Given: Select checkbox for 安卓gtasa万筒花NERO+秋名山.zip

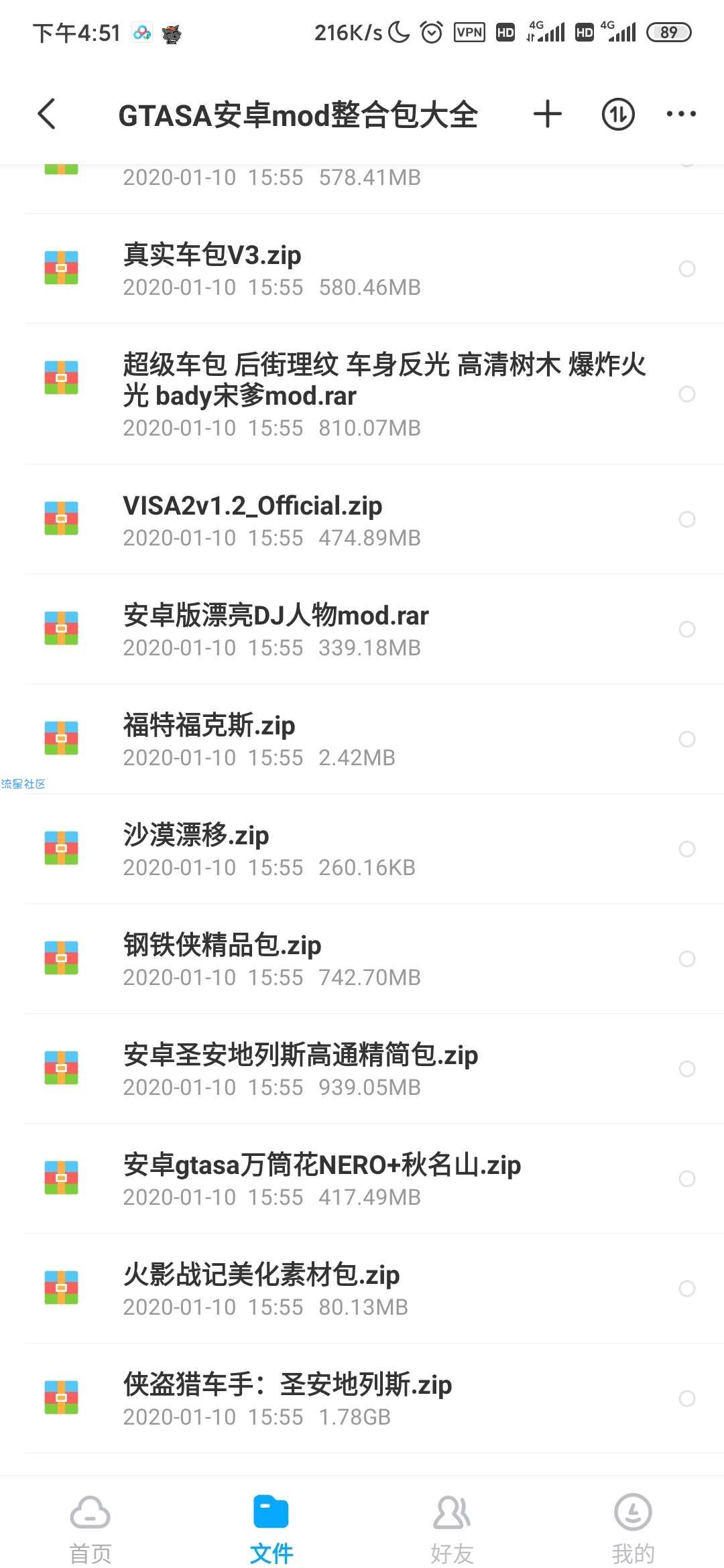Looking at the screenshot, I should pos(687,1179).
